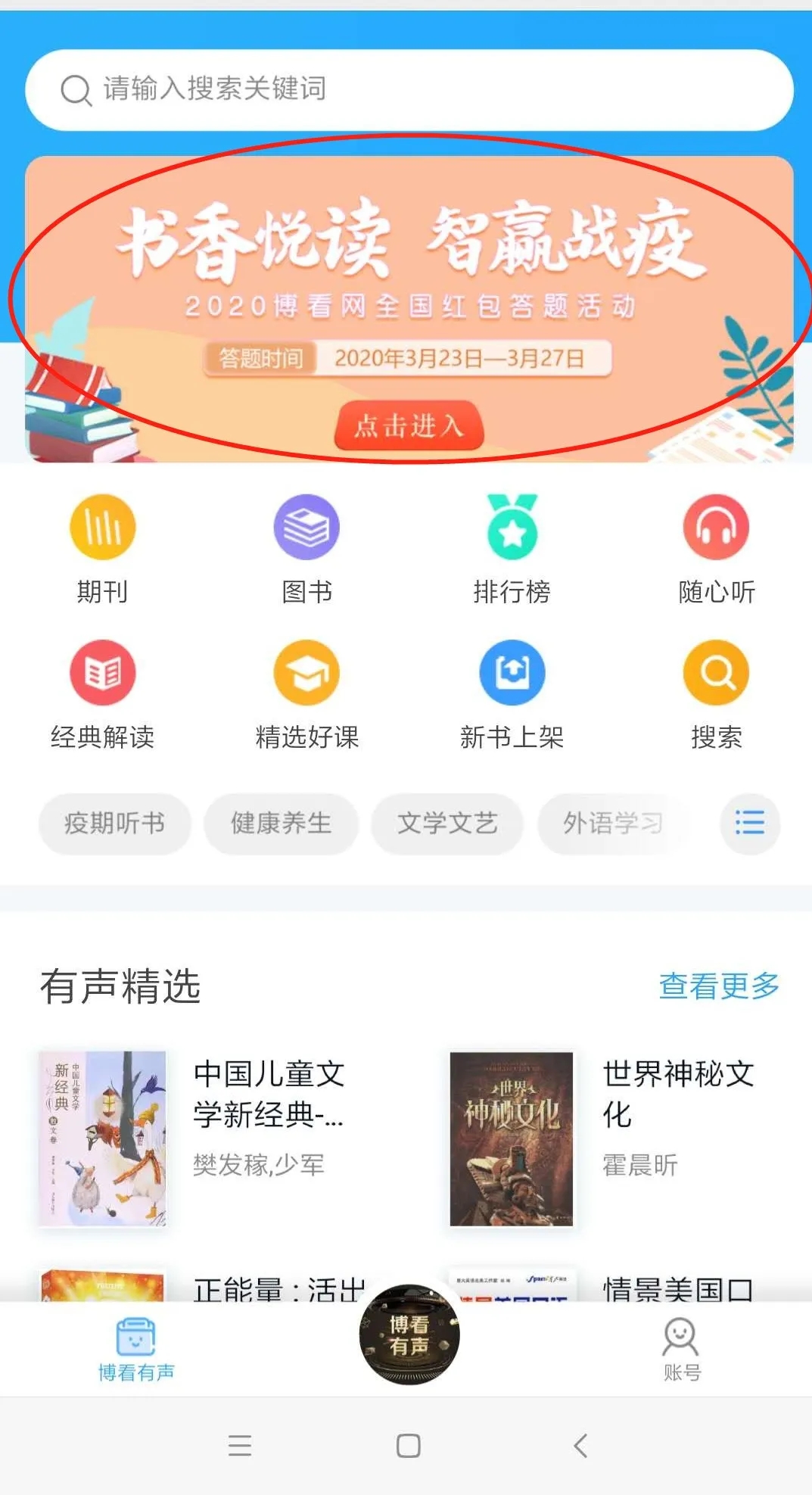The height and width of the screenshot is (1495, 812).
Task: Select the 健康养生 category chip
Action: point(281,824)
